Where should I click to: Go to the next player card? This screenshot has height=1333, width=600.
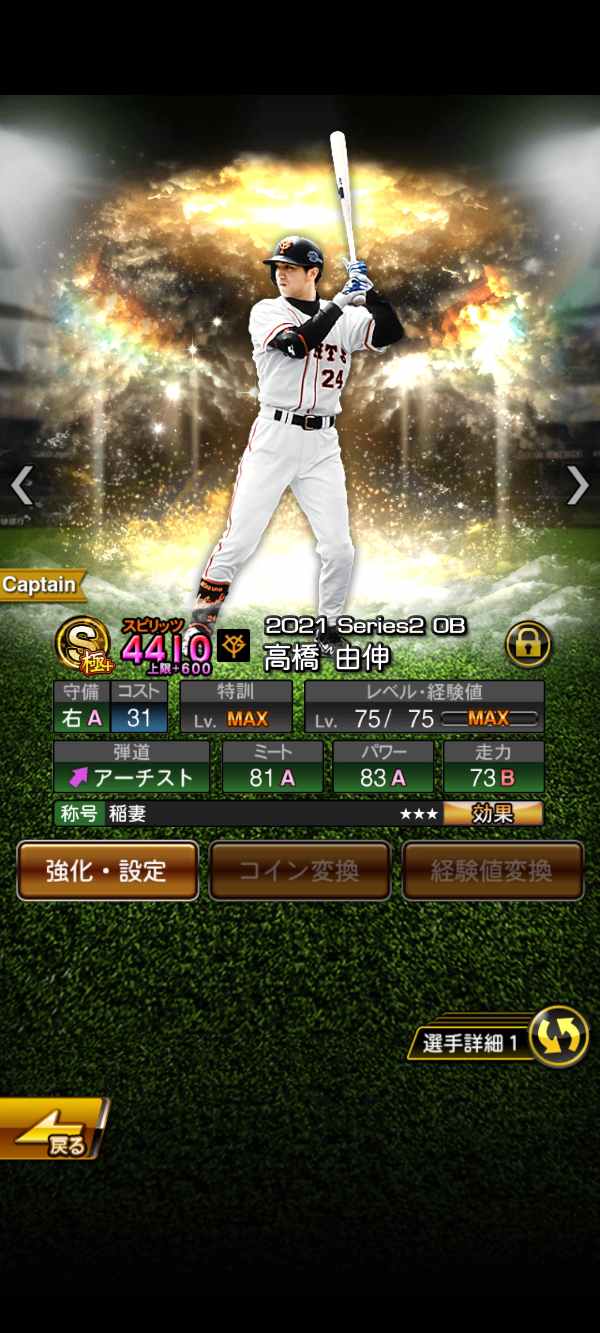[578, 486]
